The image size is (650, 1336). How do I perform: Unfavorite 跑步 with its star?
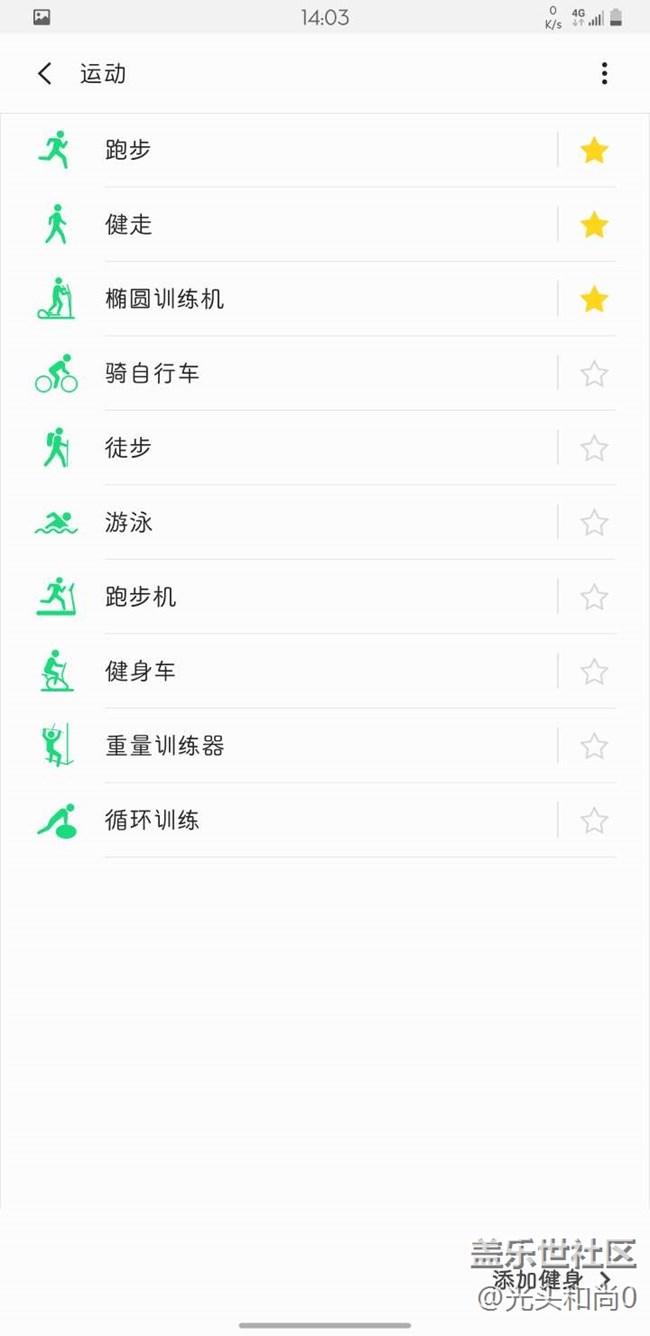coord(594,150)
